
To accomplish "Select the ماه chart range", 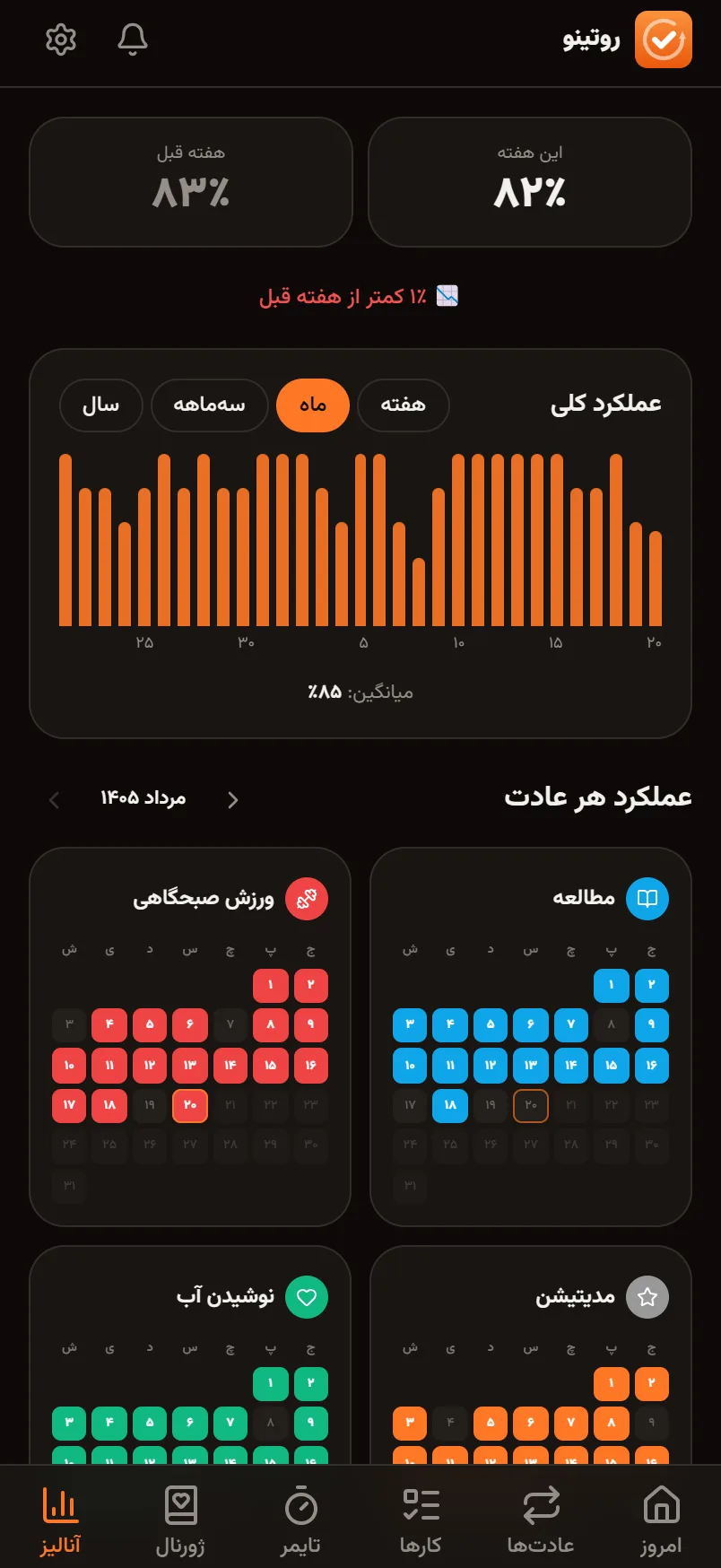I will [313, 405].
